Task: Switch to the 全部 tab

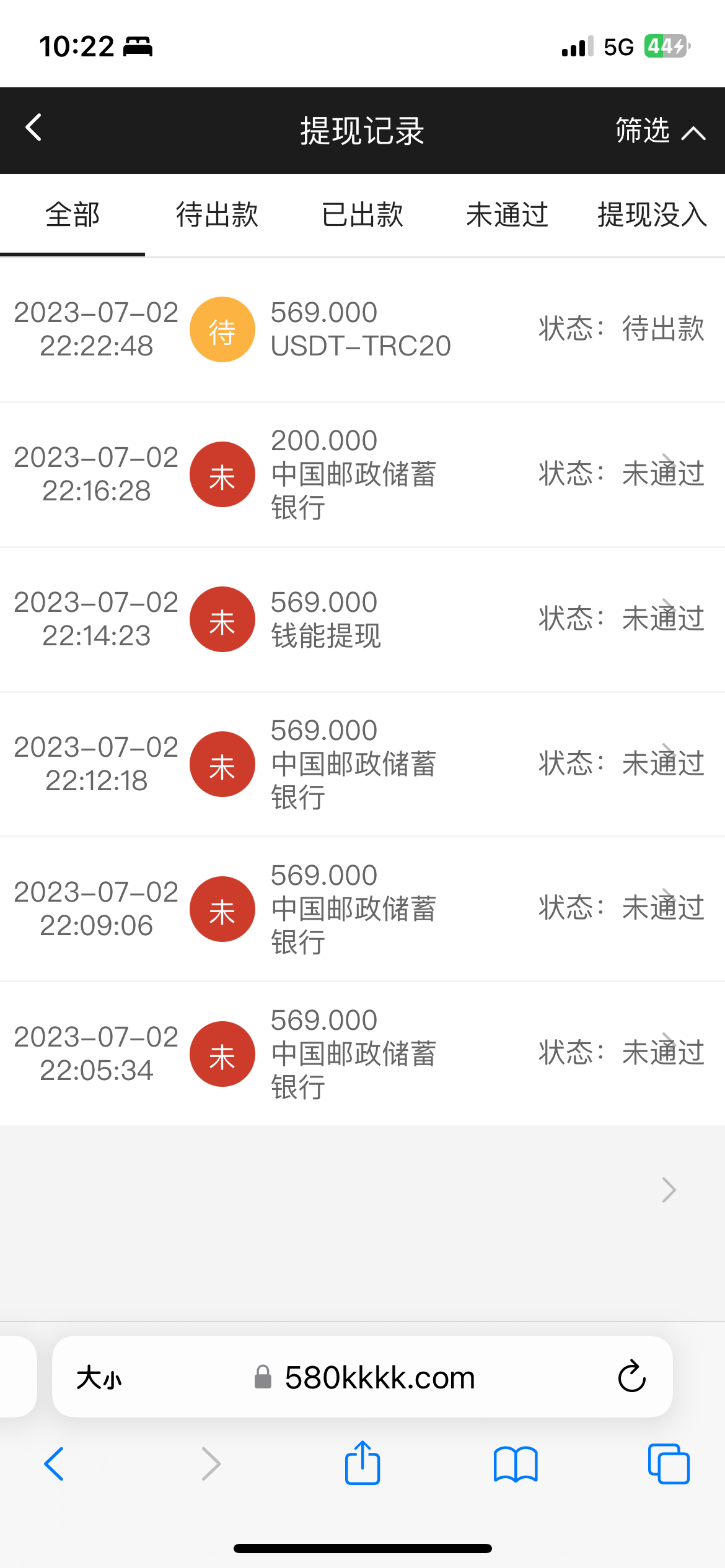Action: click(72, 216)
